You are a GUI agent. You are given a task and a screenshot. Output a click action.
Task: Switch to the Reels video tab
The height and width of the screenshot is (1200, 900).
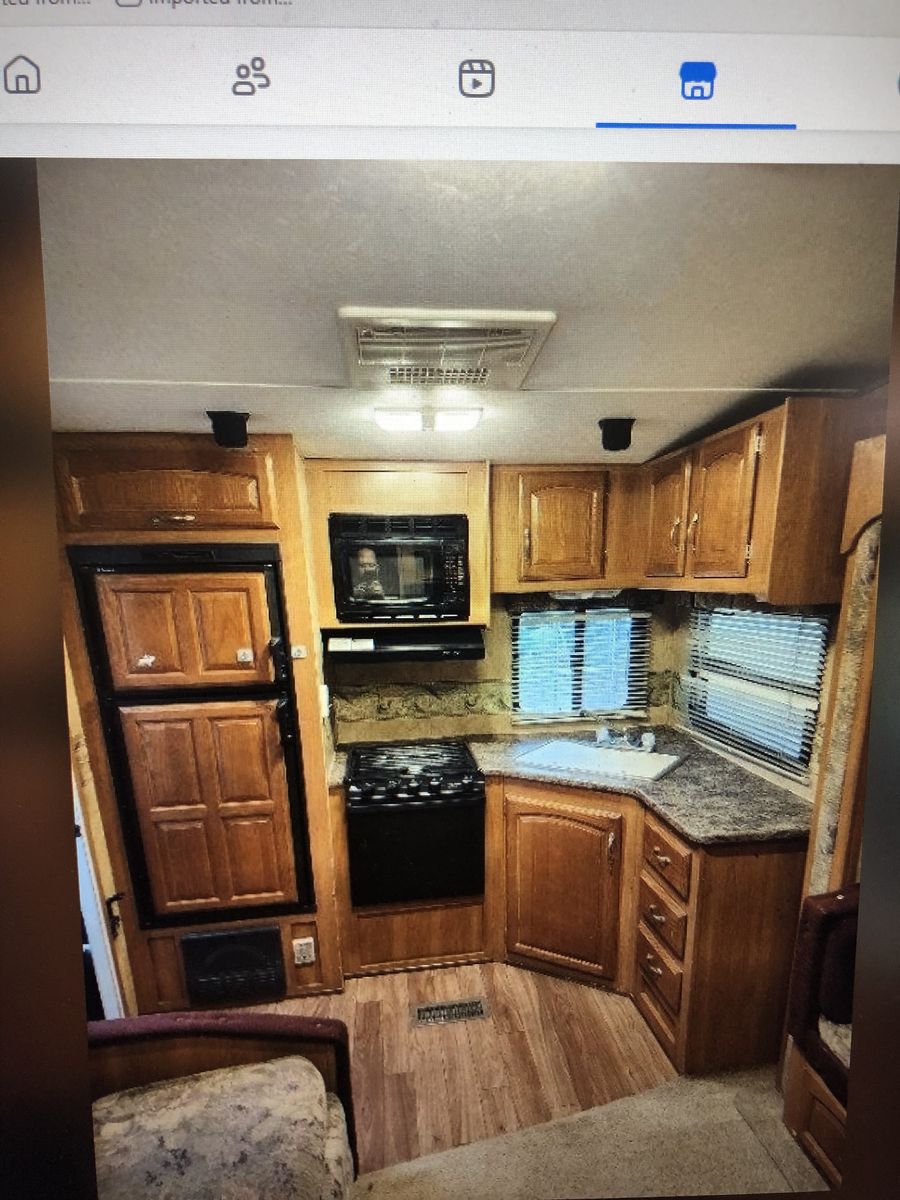476,78
